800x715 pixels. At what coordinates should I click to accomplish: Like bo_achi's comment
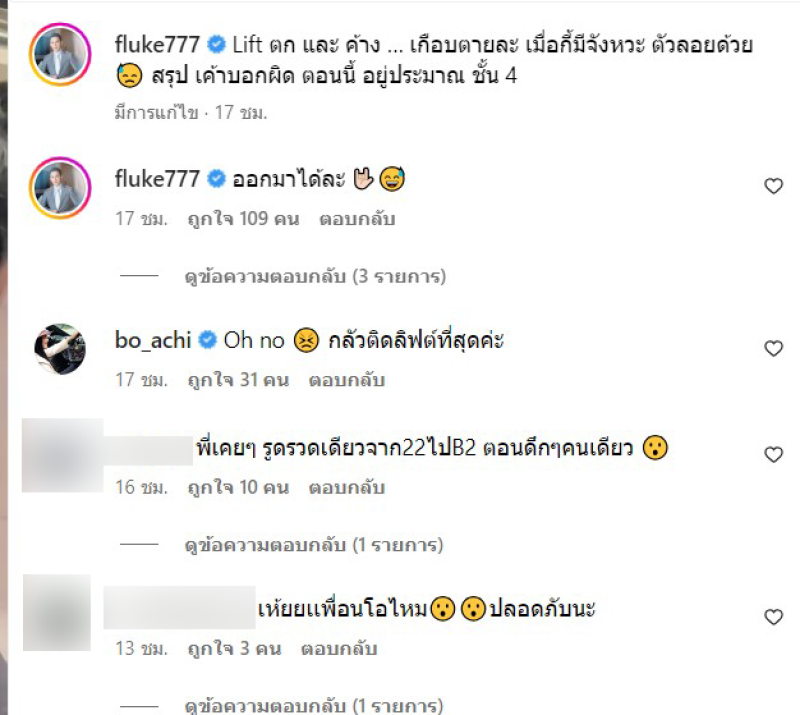[773, 349]
